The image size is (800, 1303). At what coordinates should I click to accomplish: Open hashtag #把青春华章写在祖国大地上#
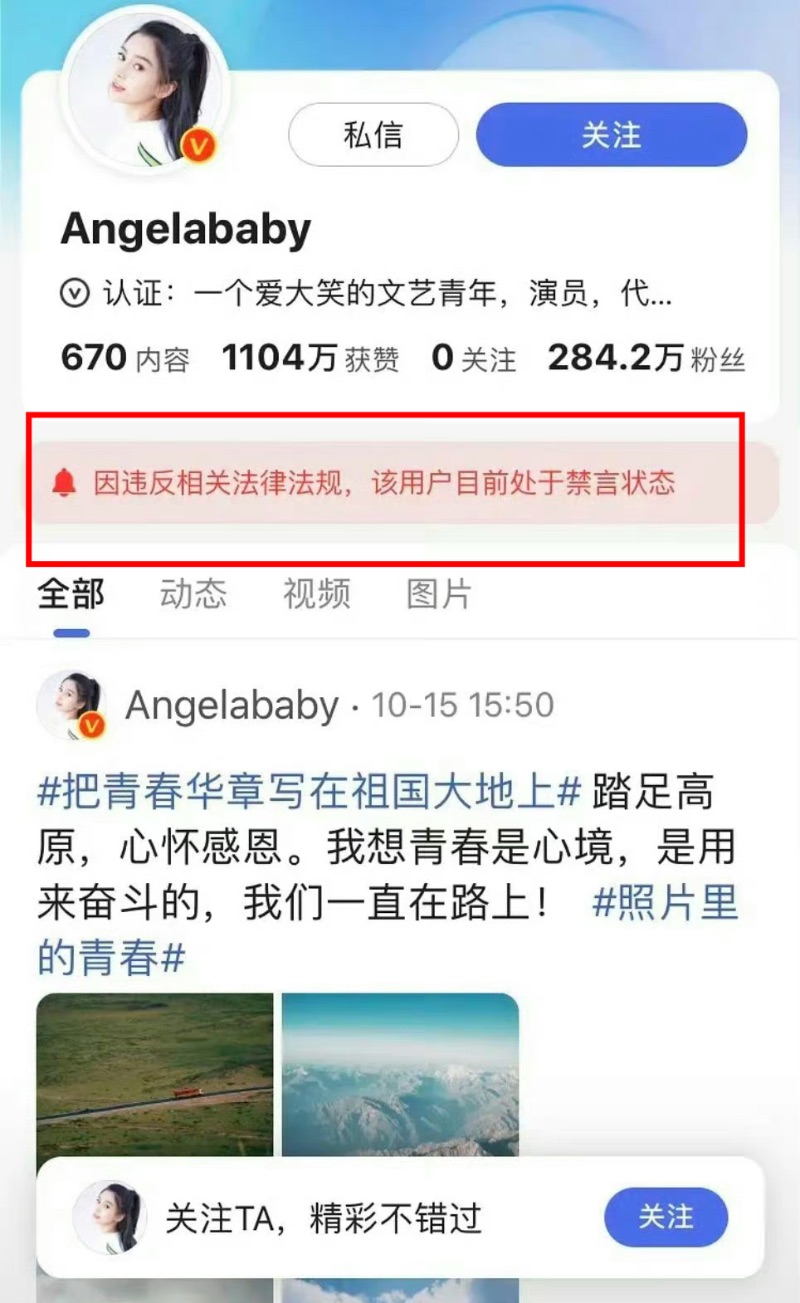(309, 792)
